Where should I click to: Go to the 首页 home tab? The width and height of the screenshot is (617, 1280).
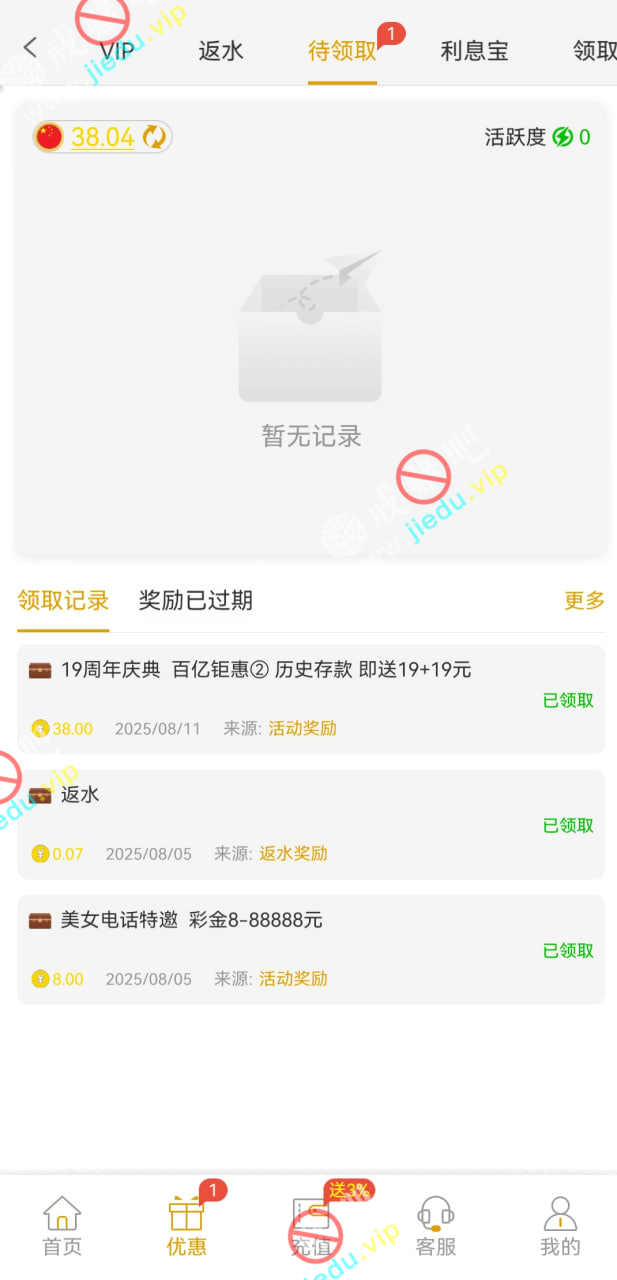[x=62, y=1226]
